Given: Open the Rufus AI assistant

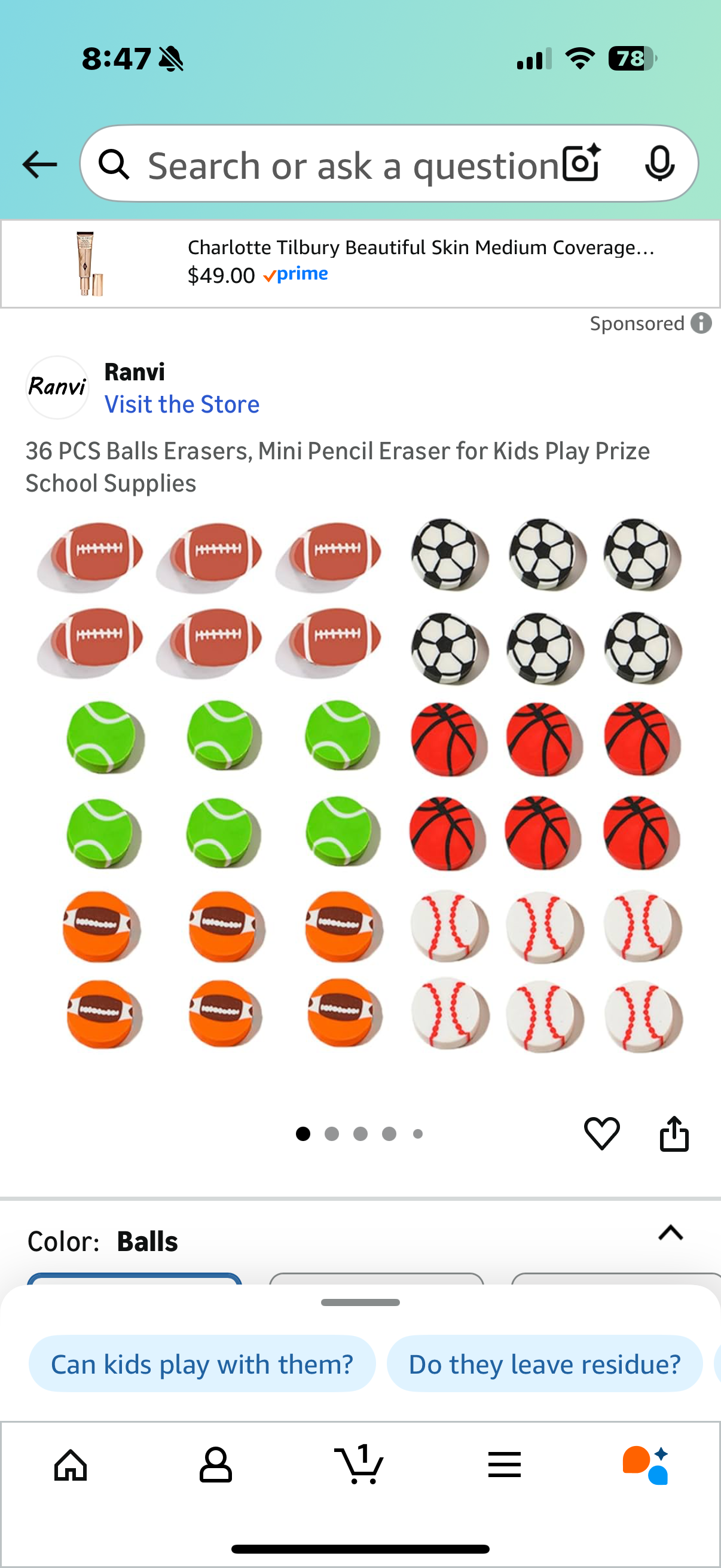Looking at the screenshot, I should [646, 1465].
